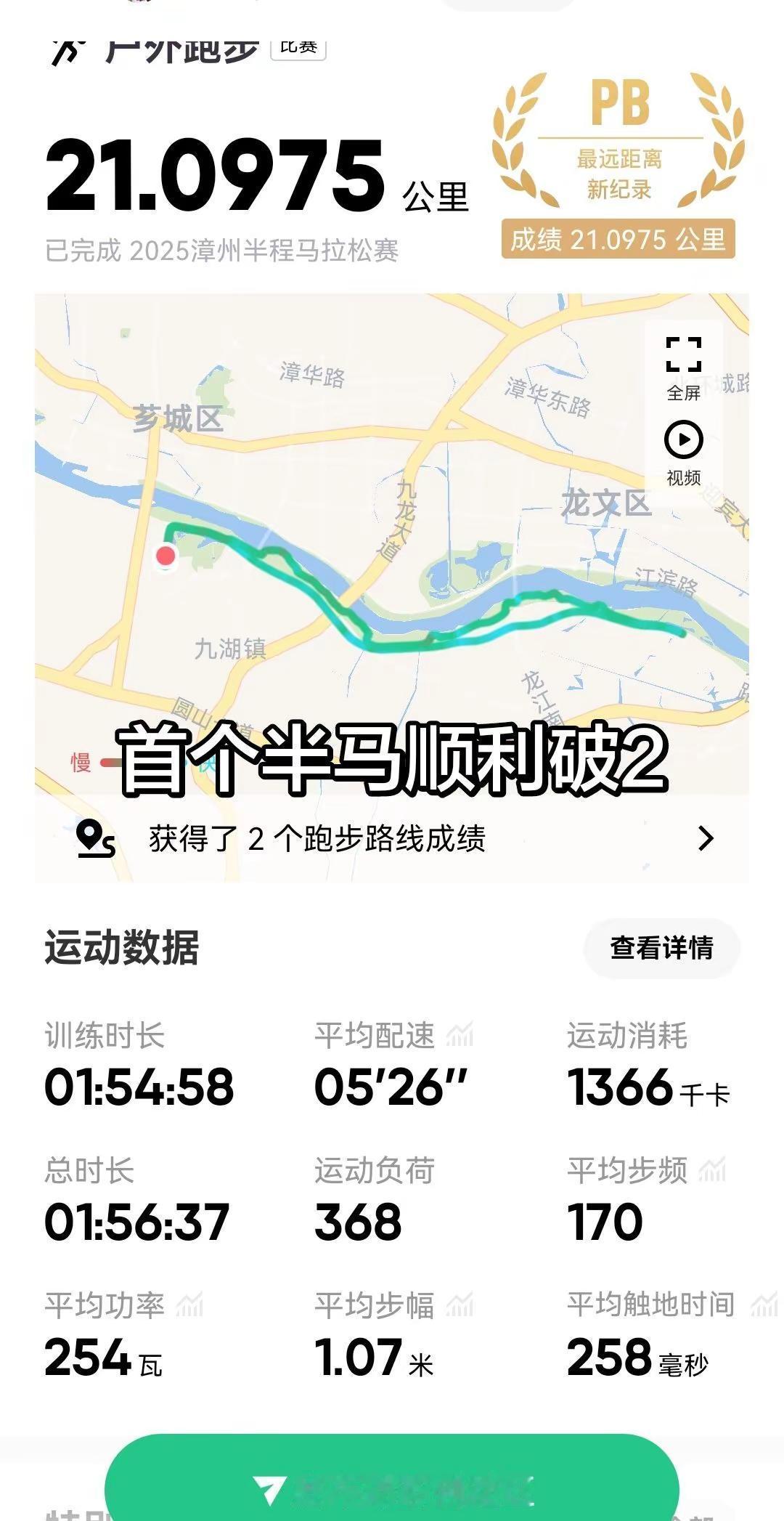Click the running route pin icon
Screen dimensions: 784x1521
[x=93, y=839]
